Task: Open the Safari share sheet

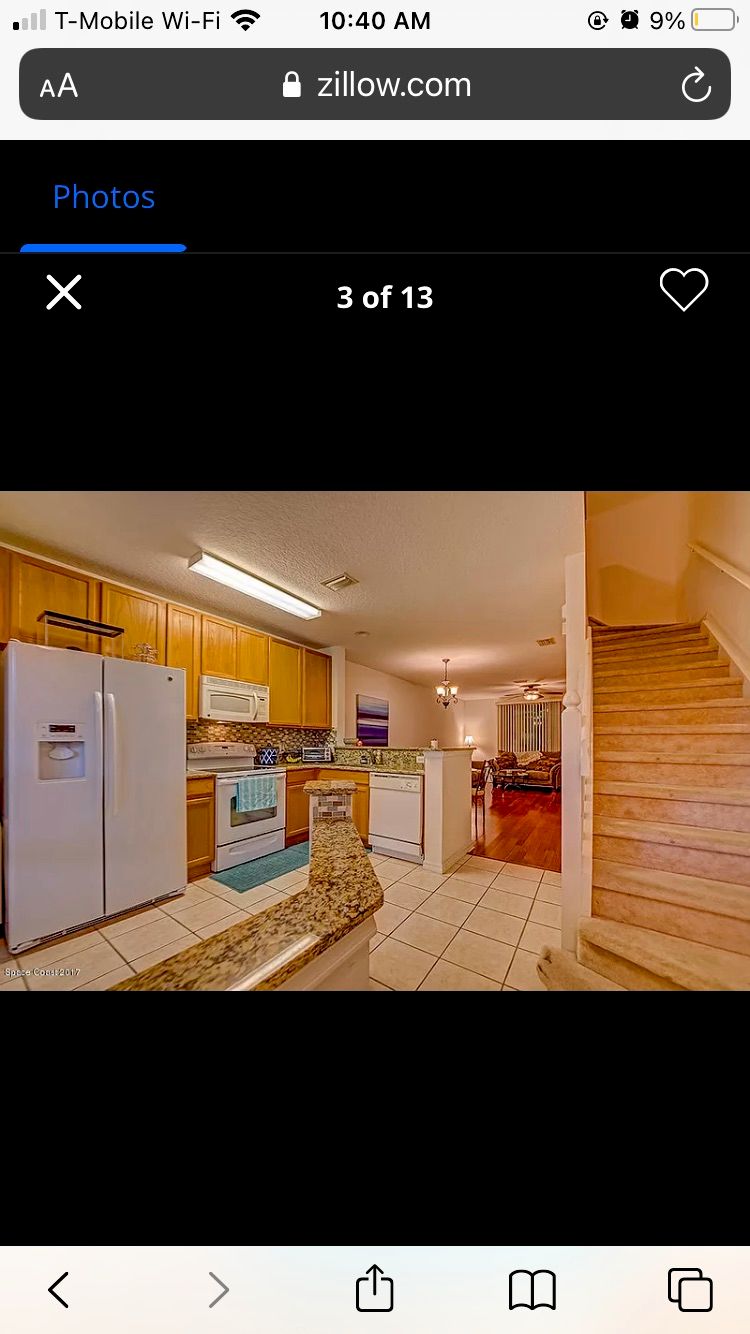Action: click(375, 1287)
